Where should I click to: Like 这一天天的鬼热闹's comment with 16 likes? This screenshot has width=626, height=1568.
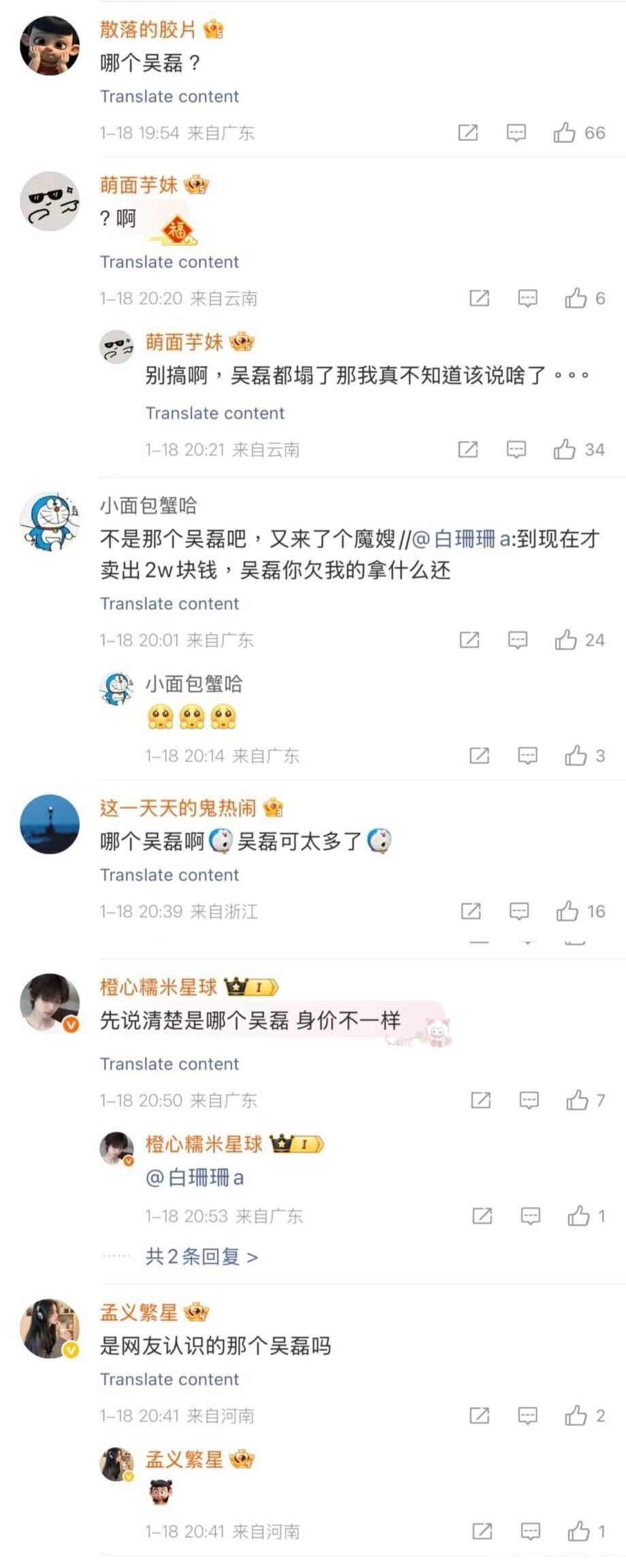coord(567,911)
